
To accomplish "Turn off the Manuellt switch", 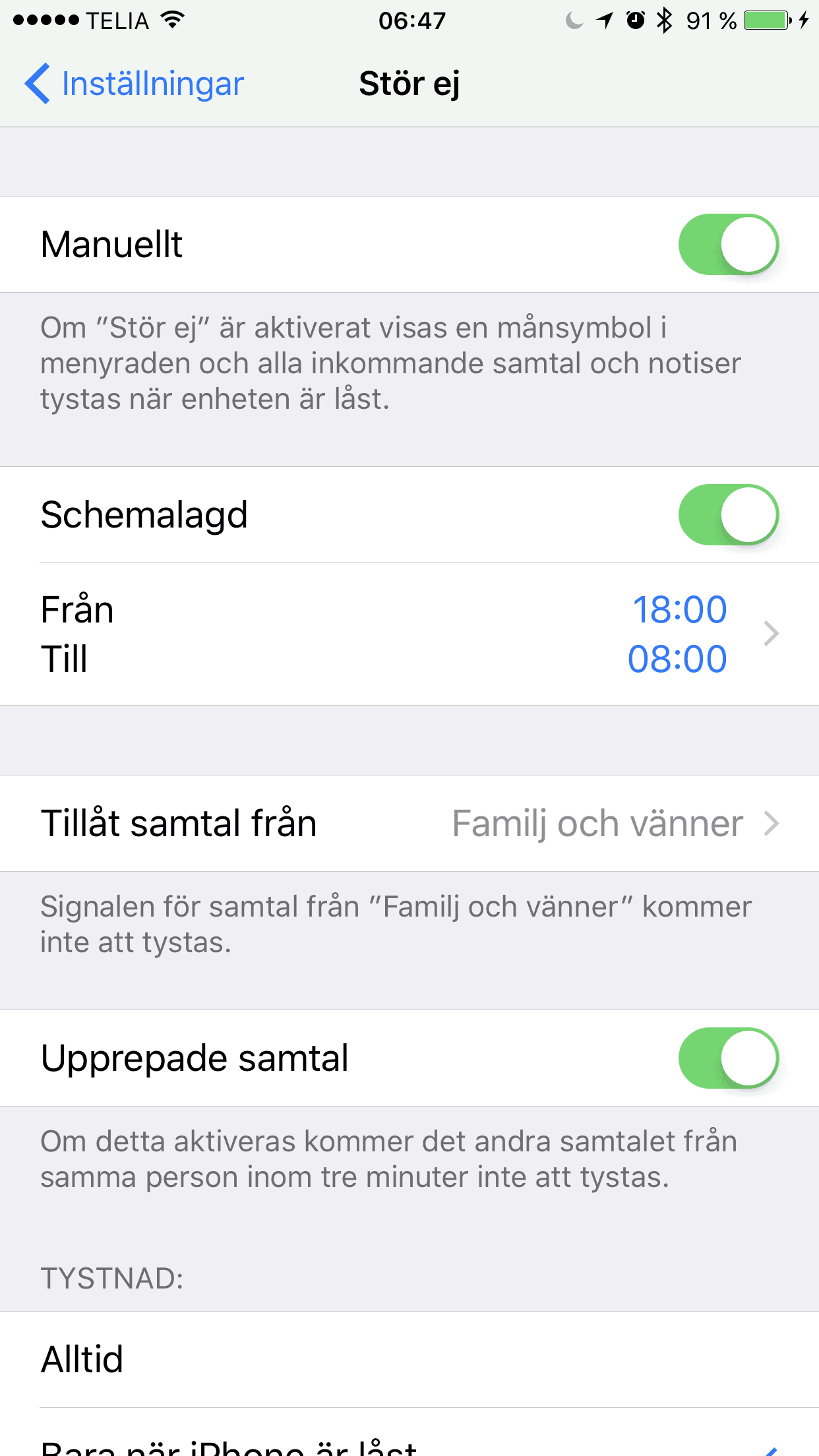I will click(729, 244).
